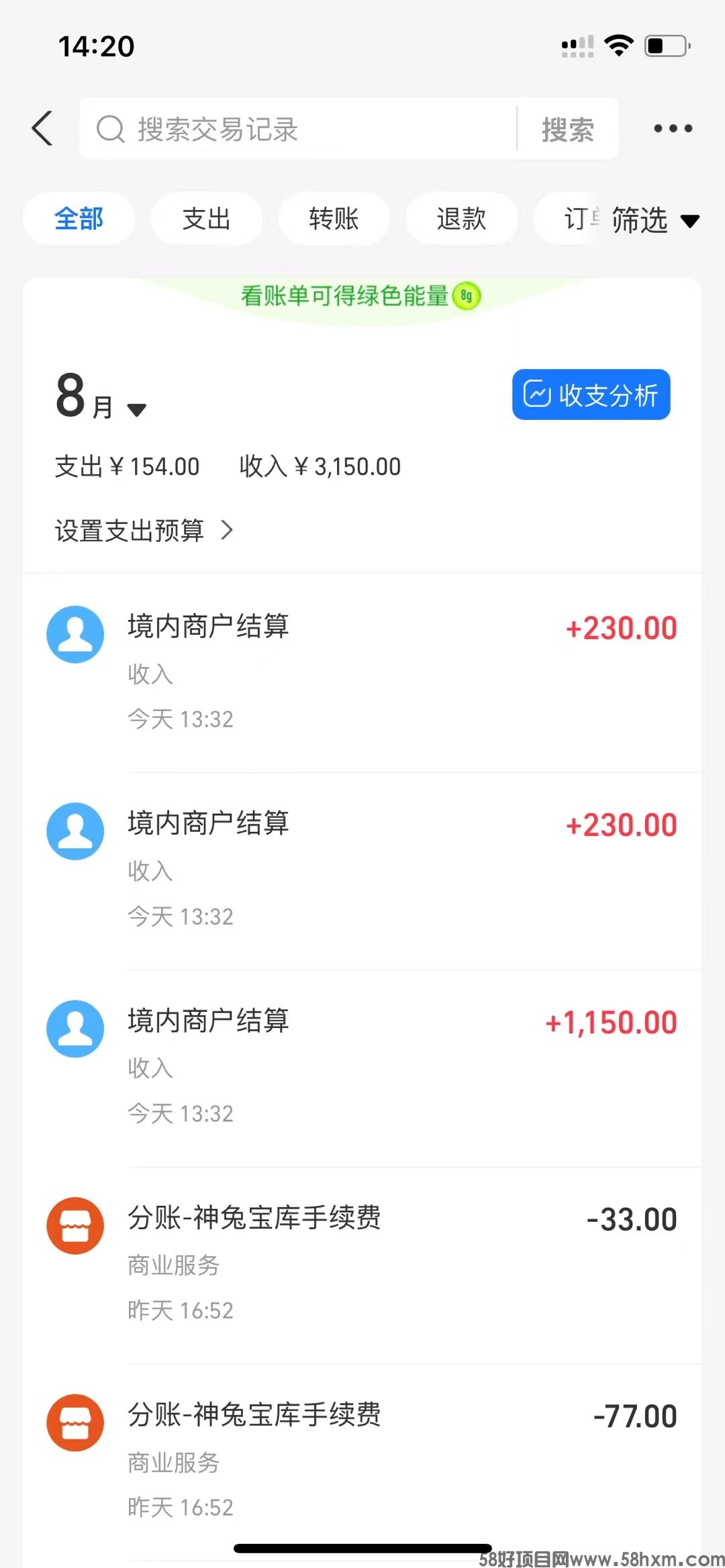725x1568 pixels.
Task: Switch to the 支出 tab
Action: pos(206,219)
